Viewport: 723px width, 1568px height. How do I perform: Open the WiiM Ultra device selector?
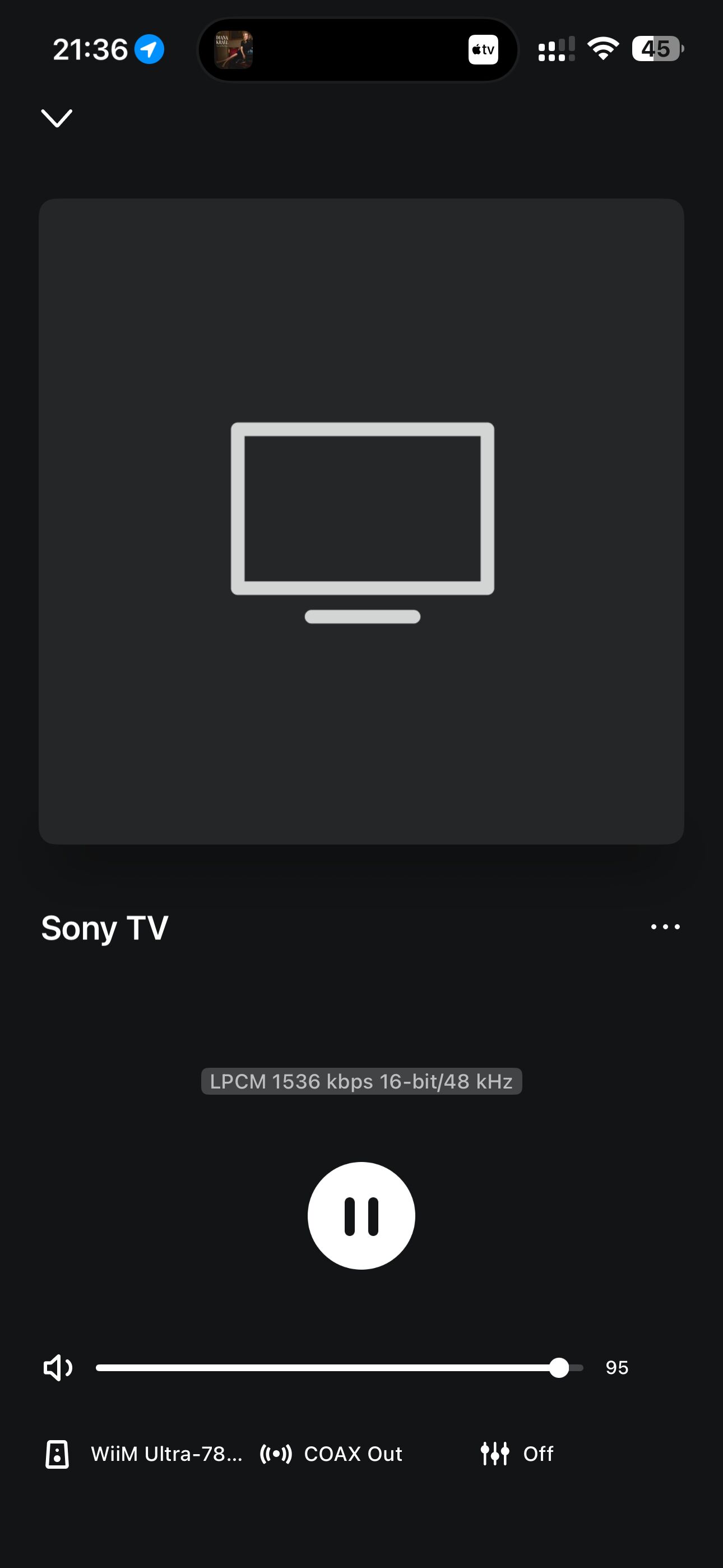[x=145, y=1454]
